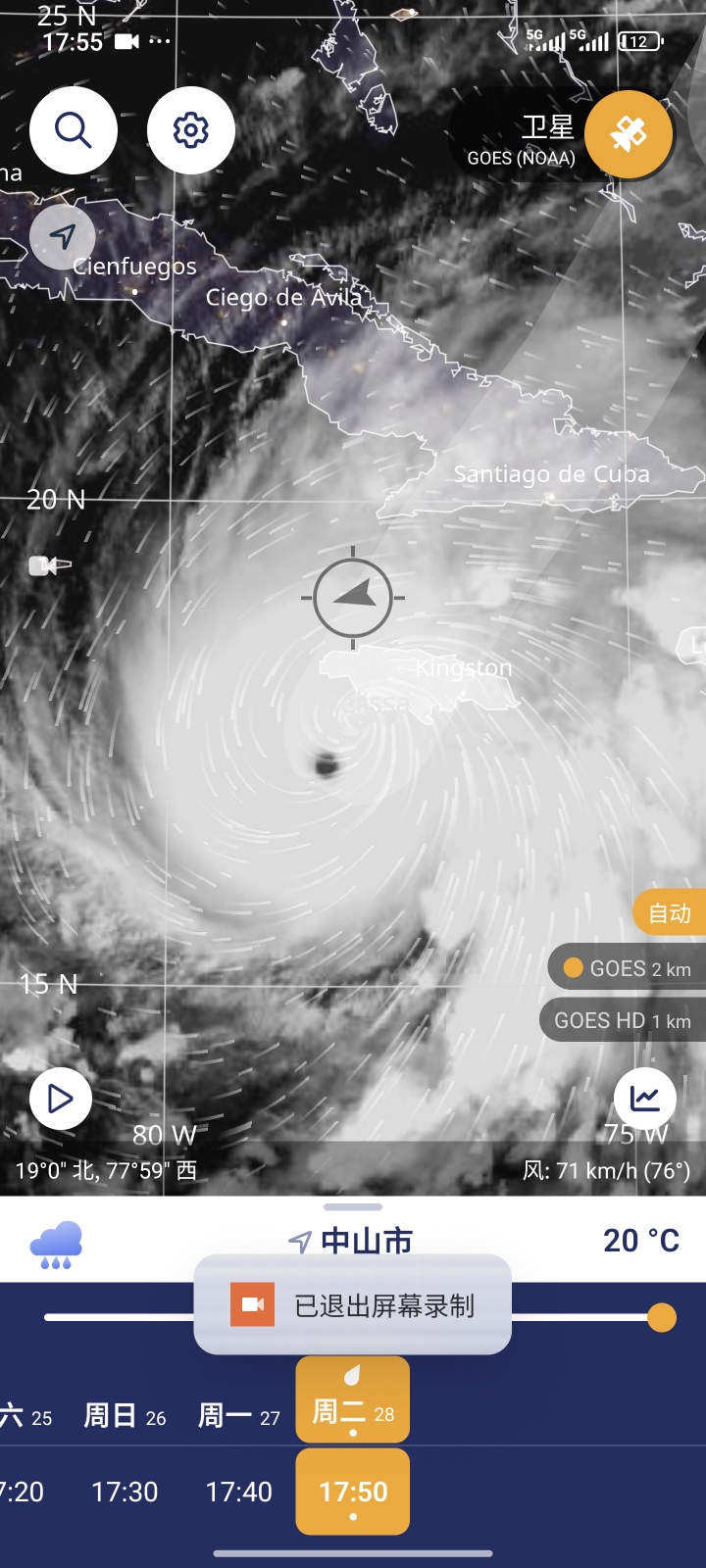Select 周二 28 on the timeline

pos(353,1411)
